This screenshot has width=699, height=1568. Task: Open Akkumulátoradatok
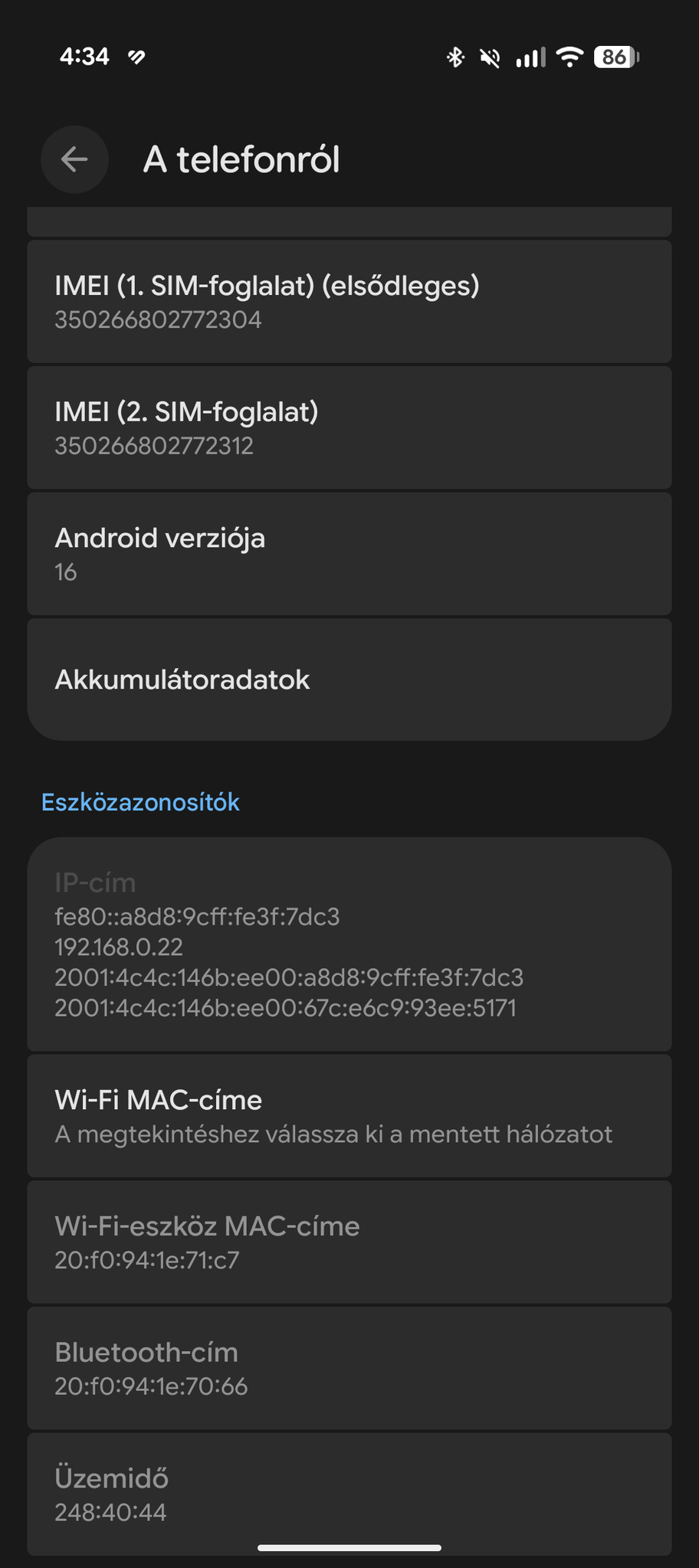[349, 679]
